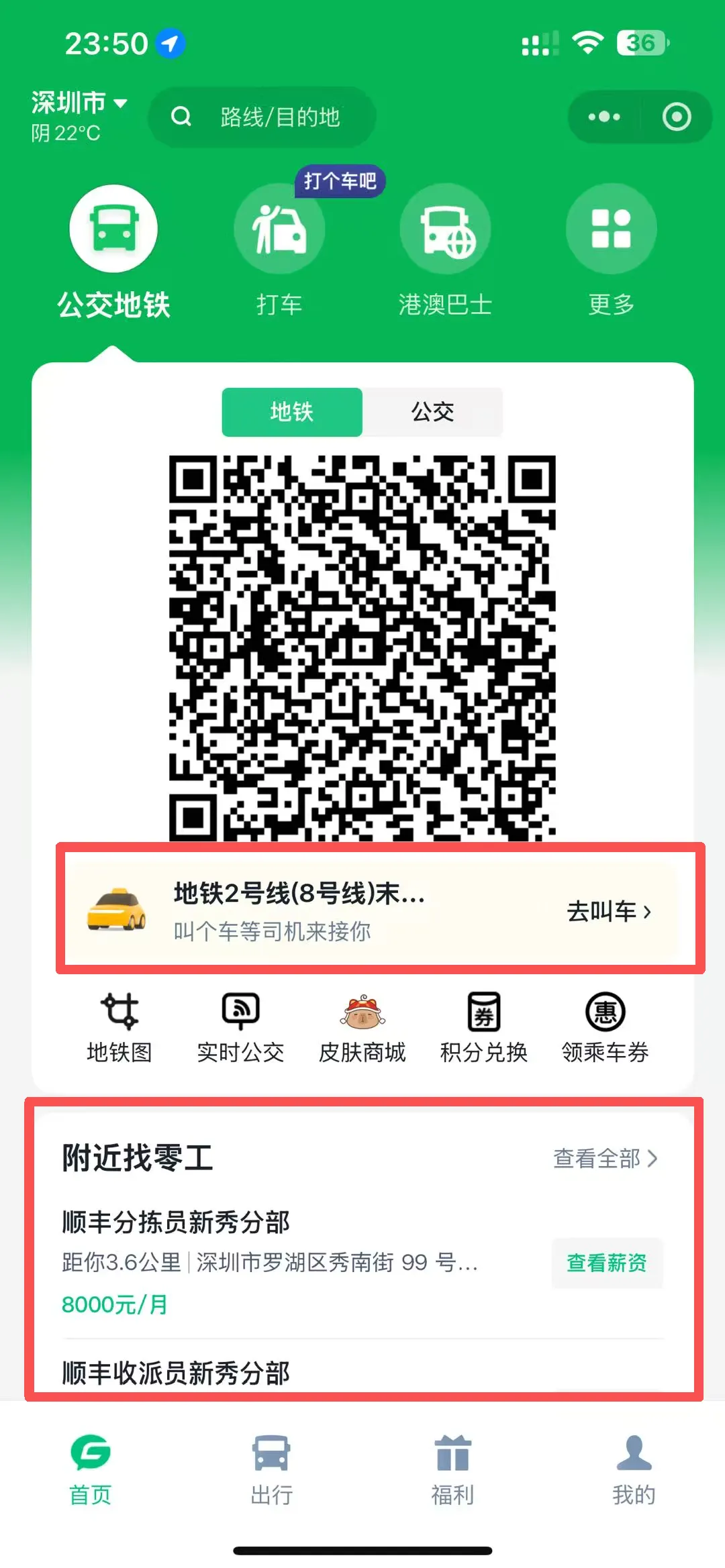Open 实时公交 real-time bus info
The width and height of the screenshot is (725, 1568).
240,1027
